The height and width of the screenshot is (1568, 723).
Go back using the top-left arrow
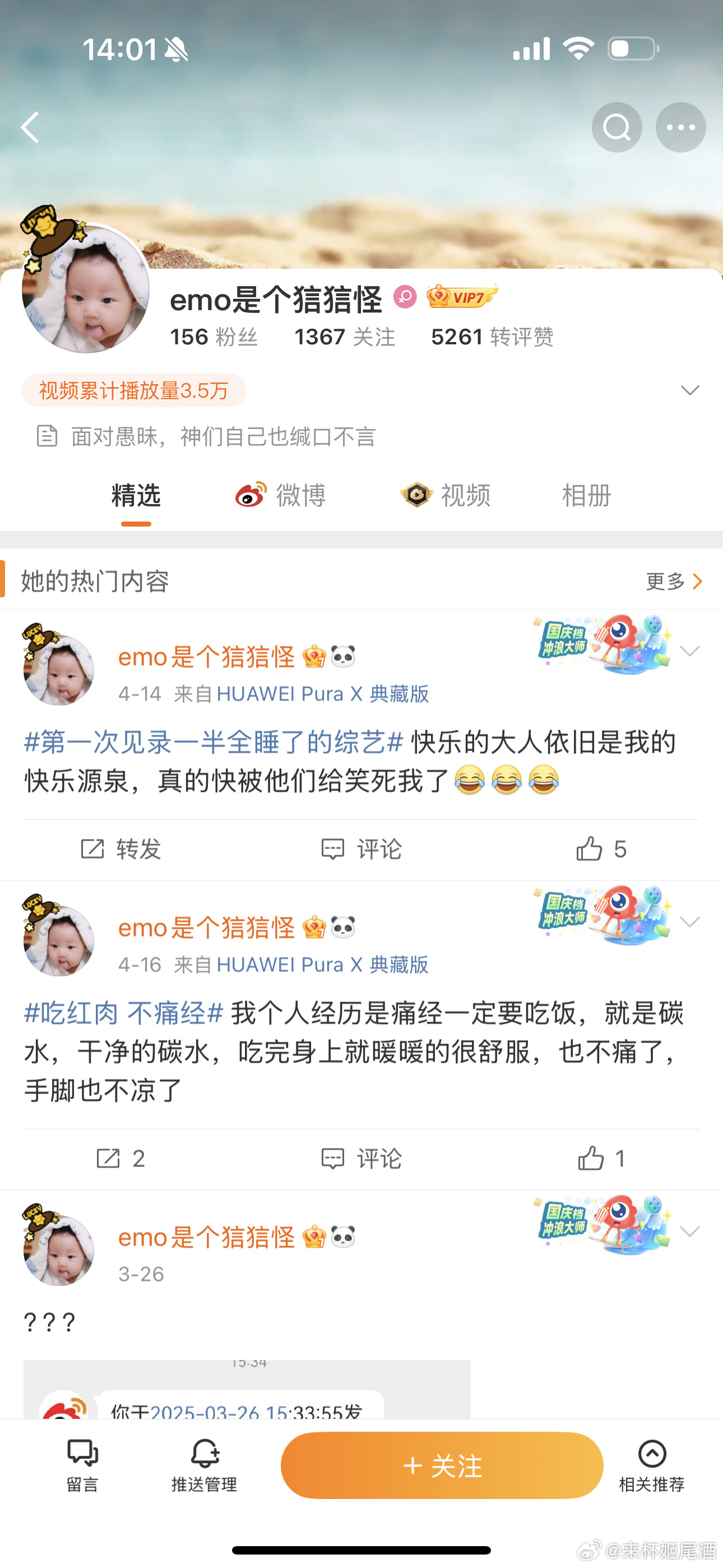click(x=30, y=127)
